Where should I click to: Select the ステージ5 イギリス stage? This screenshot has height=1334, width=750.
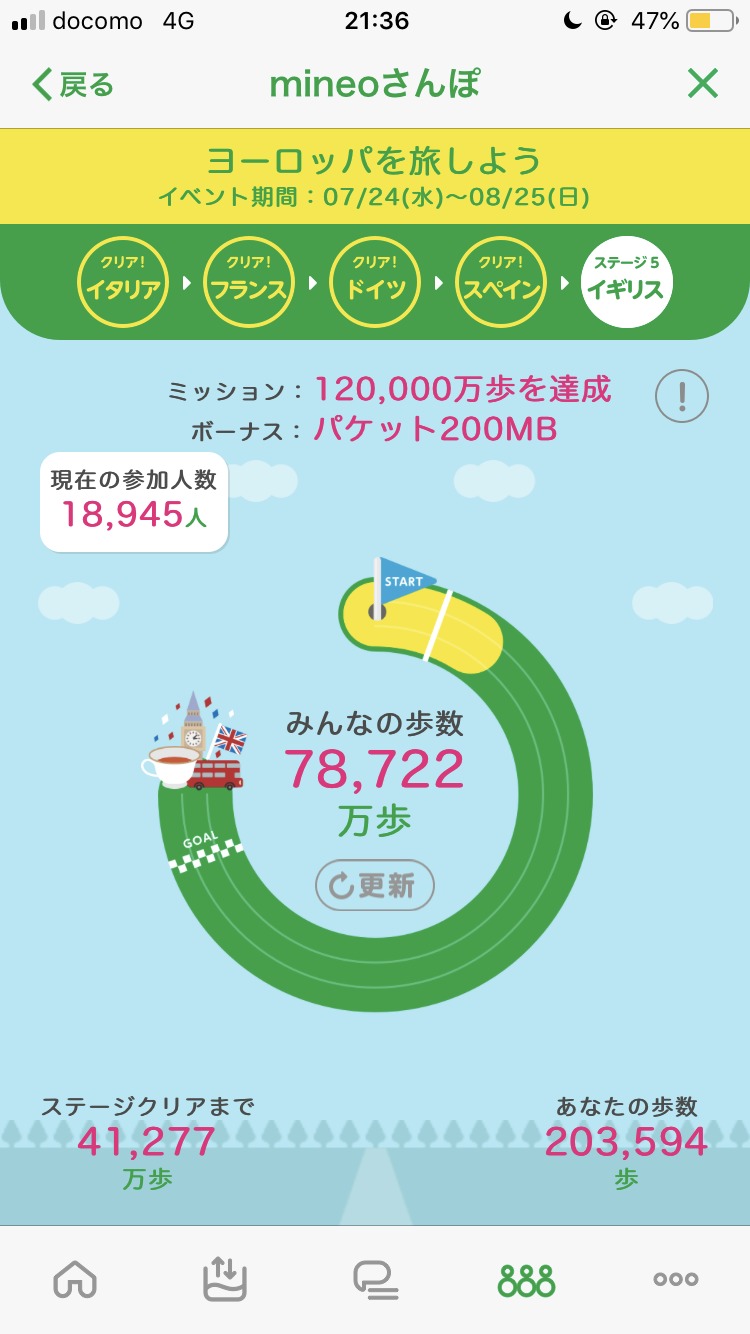(x=627, y=282)
